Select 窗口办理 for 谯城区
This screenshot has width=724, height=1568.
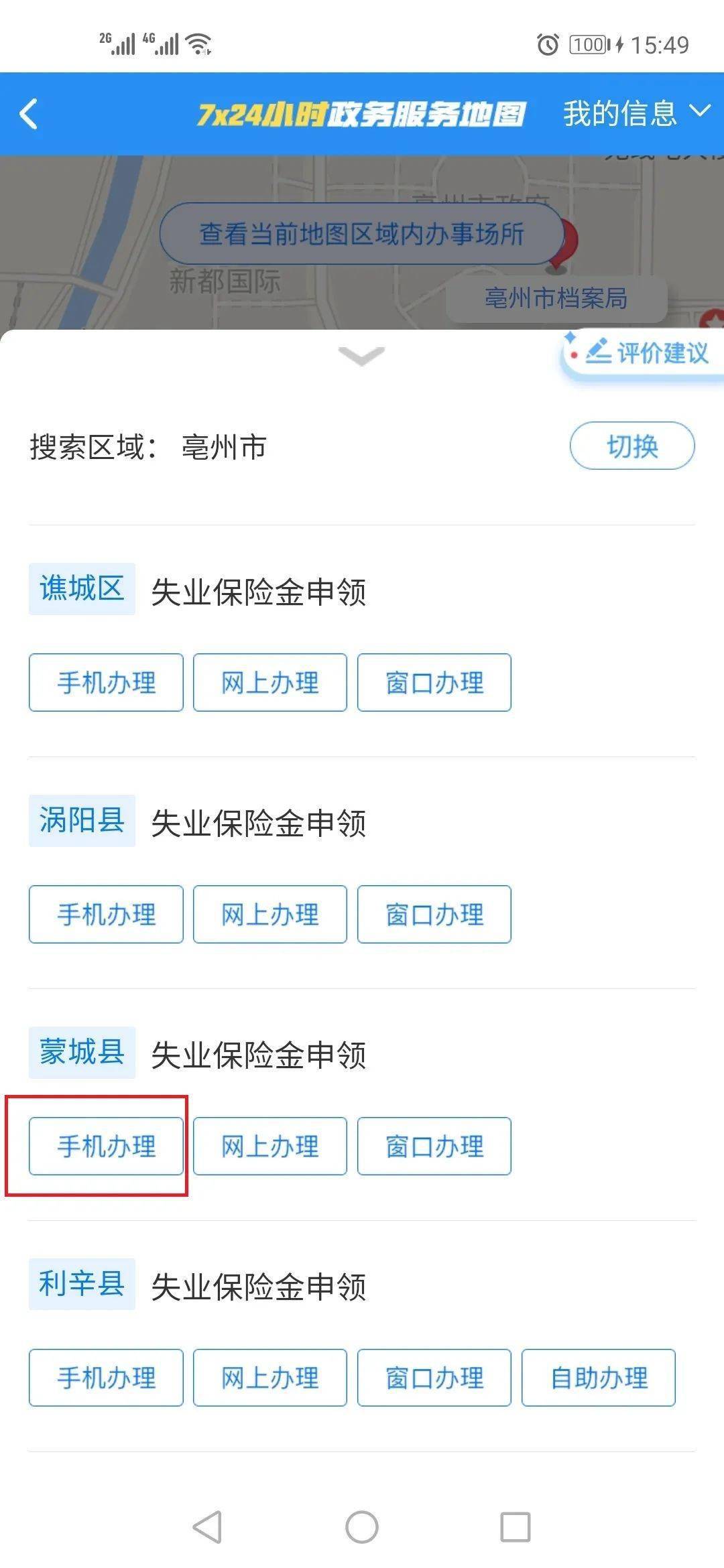click(434, 682)
